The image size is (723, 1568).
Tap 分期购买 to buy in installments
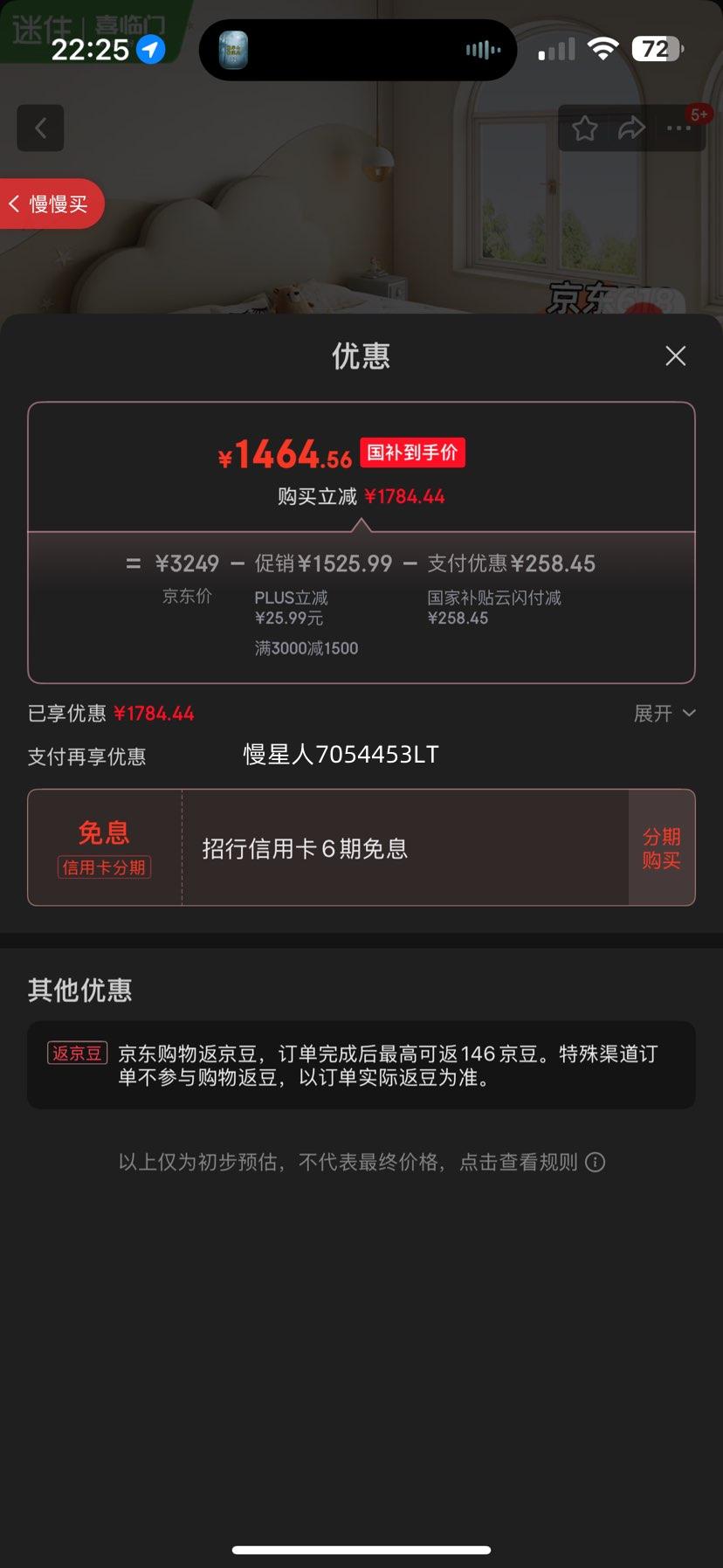click(661, 848)
